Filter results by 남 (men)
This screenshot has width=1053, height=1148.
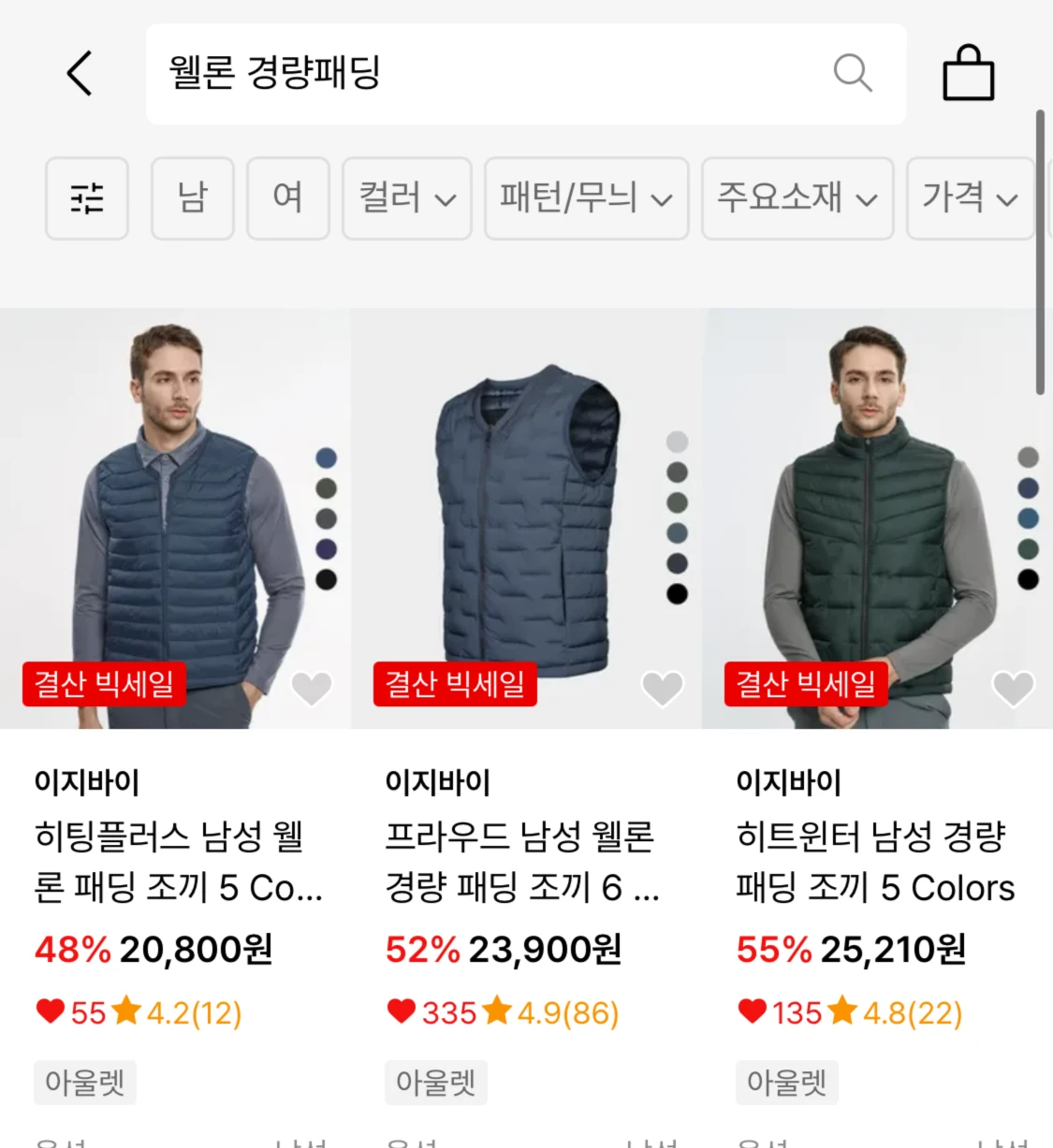click(x=192, y=198)
